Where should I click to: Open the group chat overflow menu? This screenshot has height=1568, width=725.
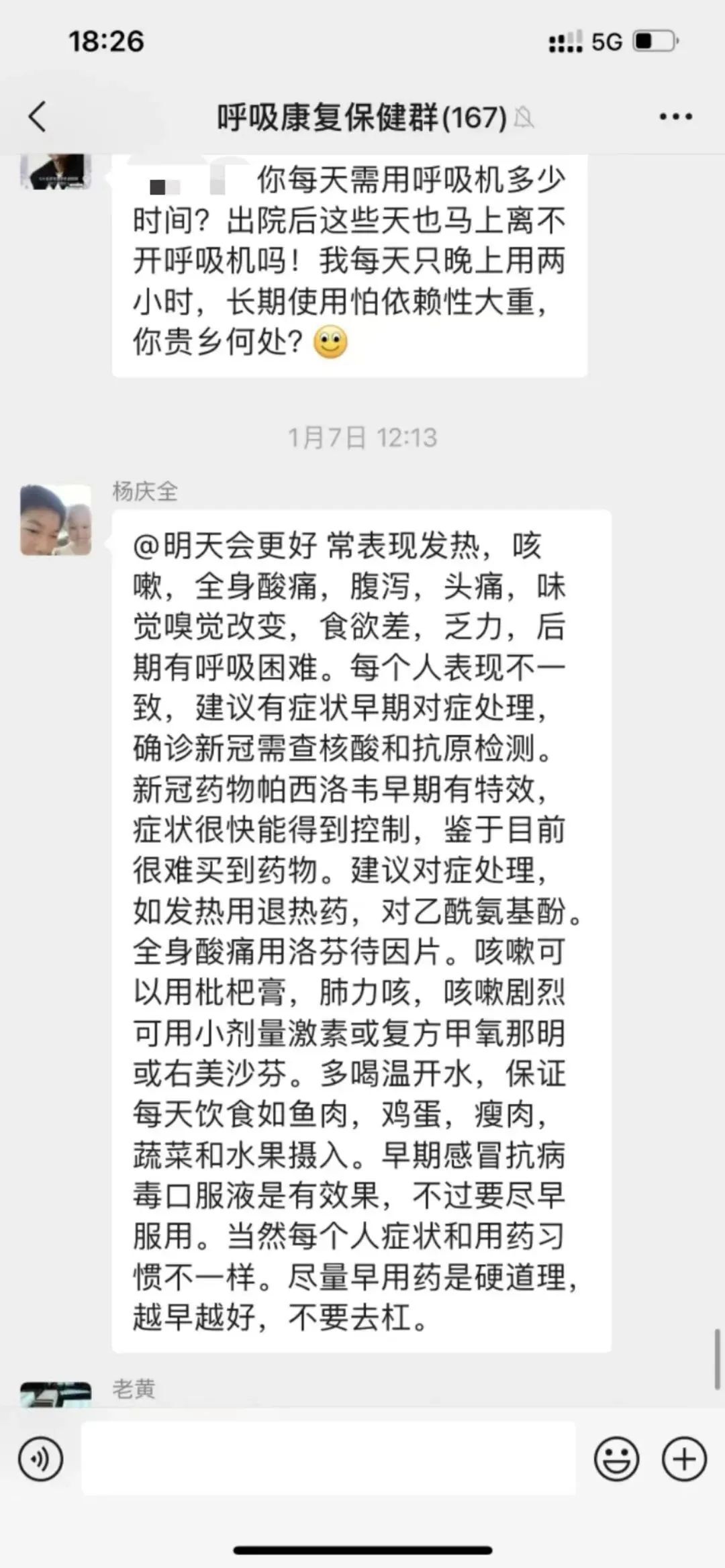pos(675,117)
